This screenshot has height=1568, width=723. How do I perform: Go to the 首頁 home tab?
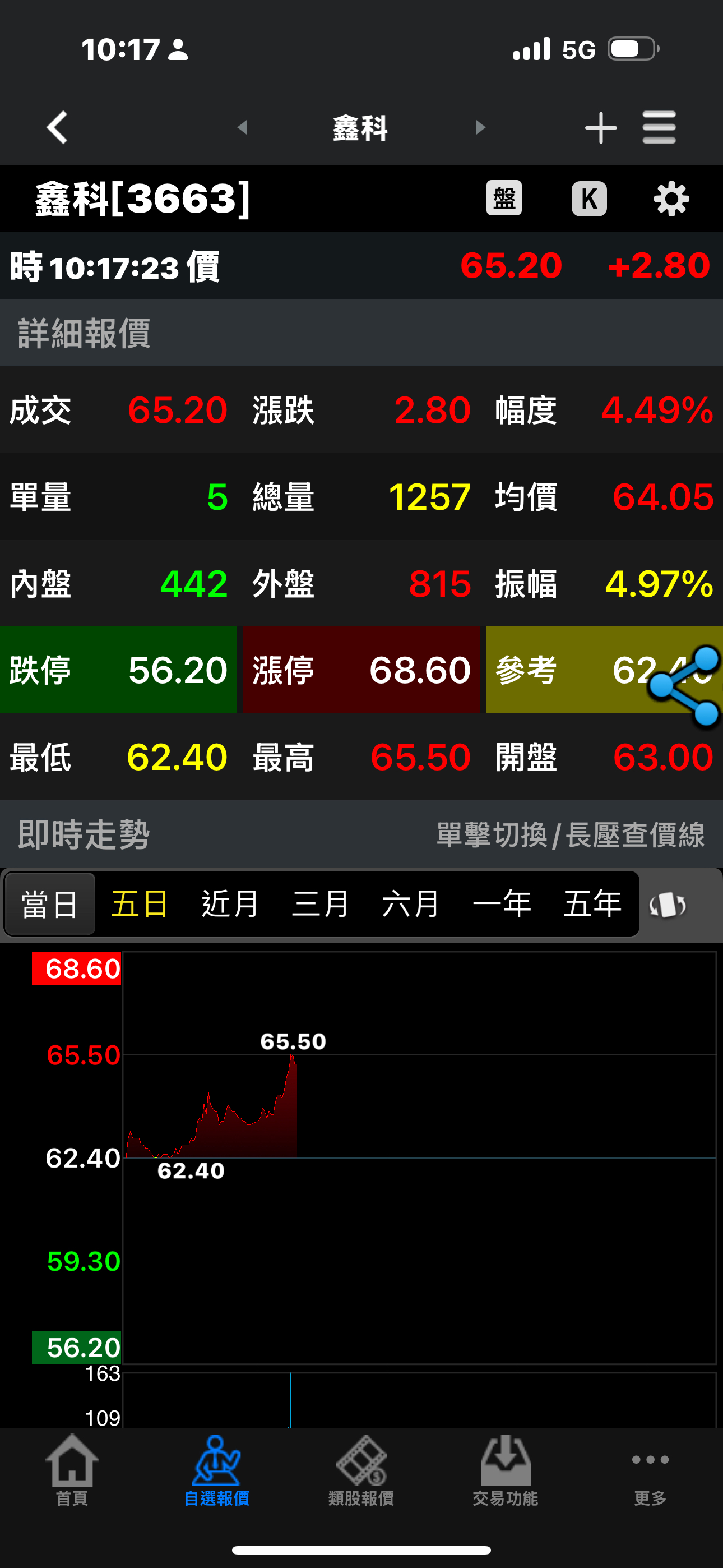(72, 1470)
